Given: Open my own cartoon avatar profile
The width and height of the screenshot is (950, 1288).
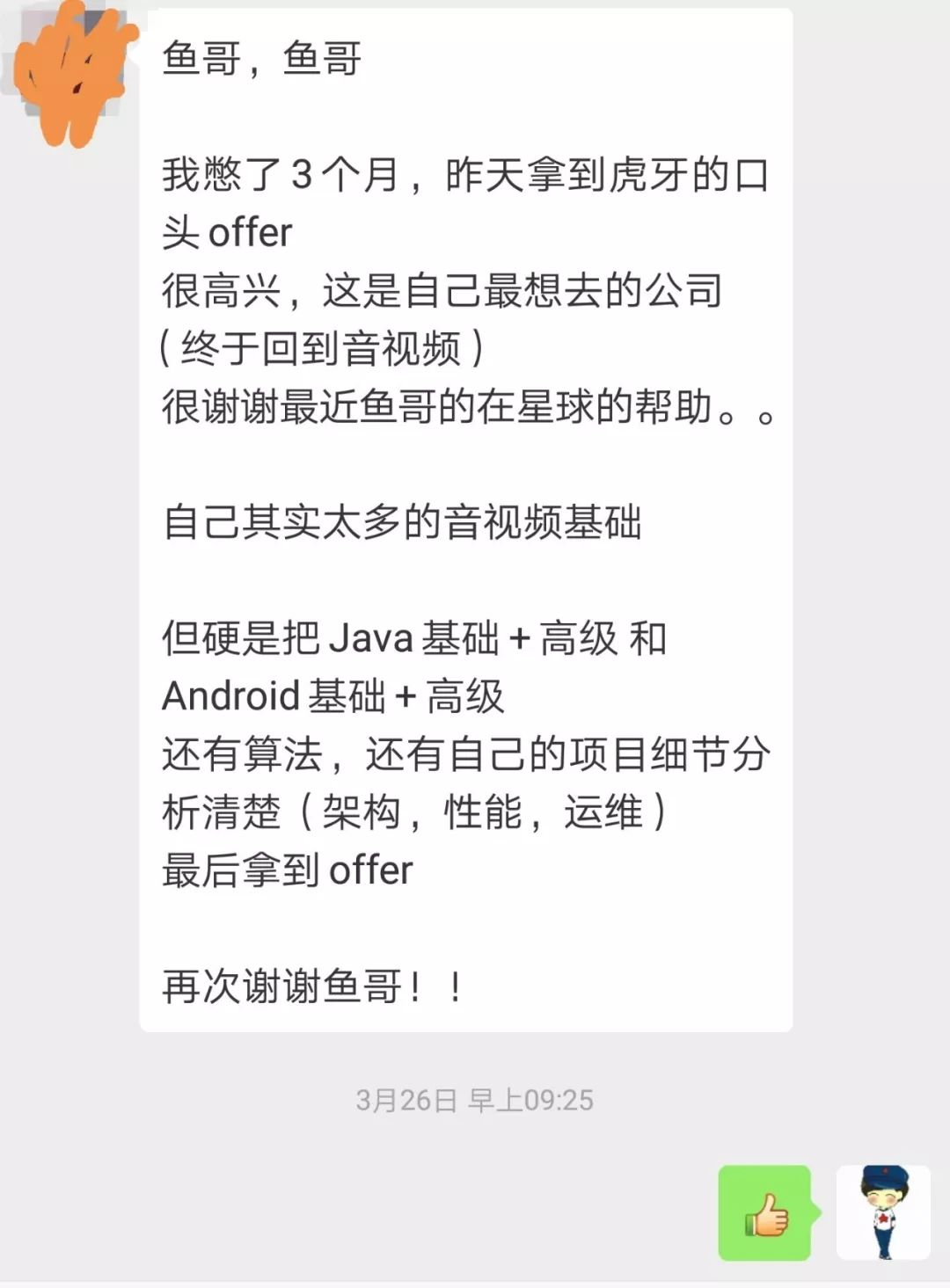Looking at the screenshot, I should coord(883,1212).
